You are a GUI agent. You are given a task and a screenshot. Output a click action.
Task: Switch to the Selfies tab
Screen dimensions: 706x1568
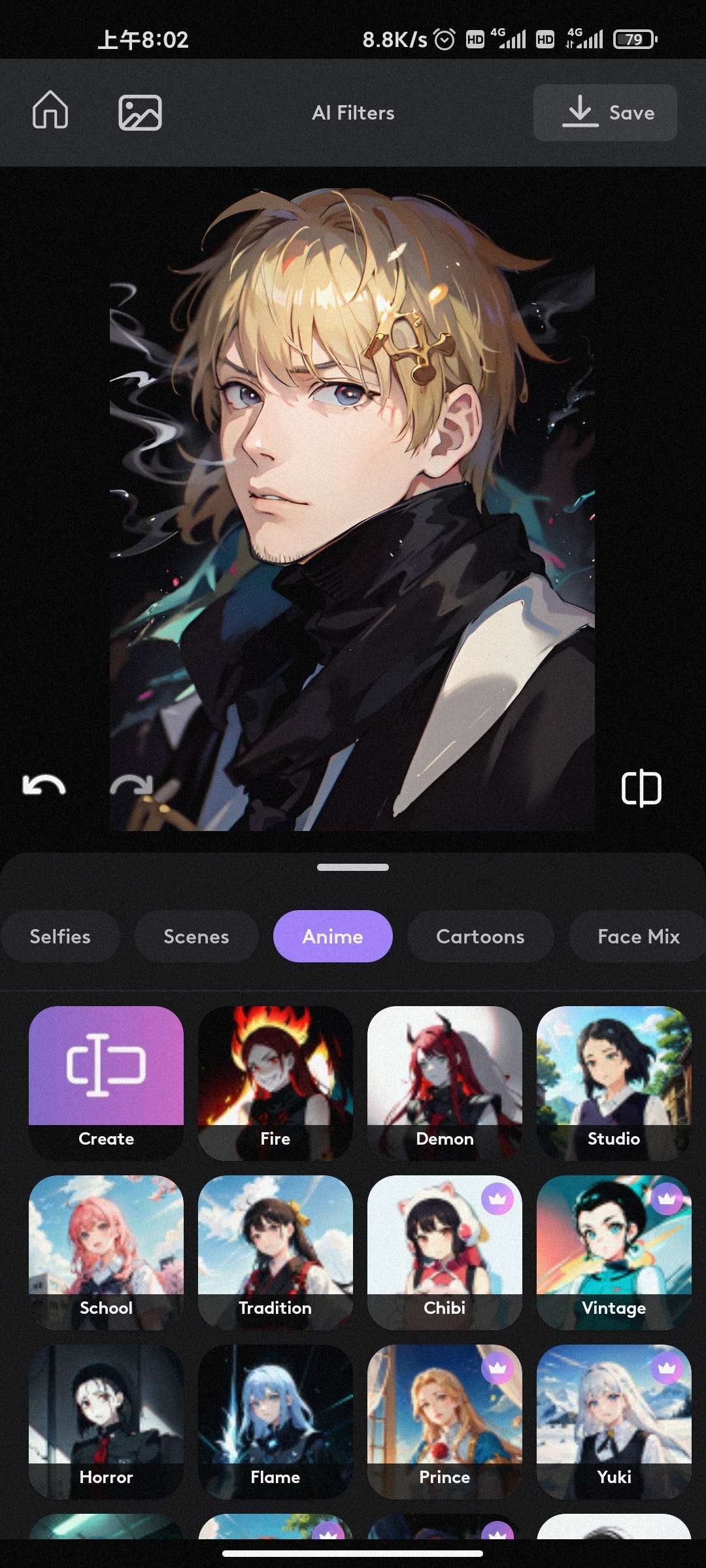pos(60,936)
